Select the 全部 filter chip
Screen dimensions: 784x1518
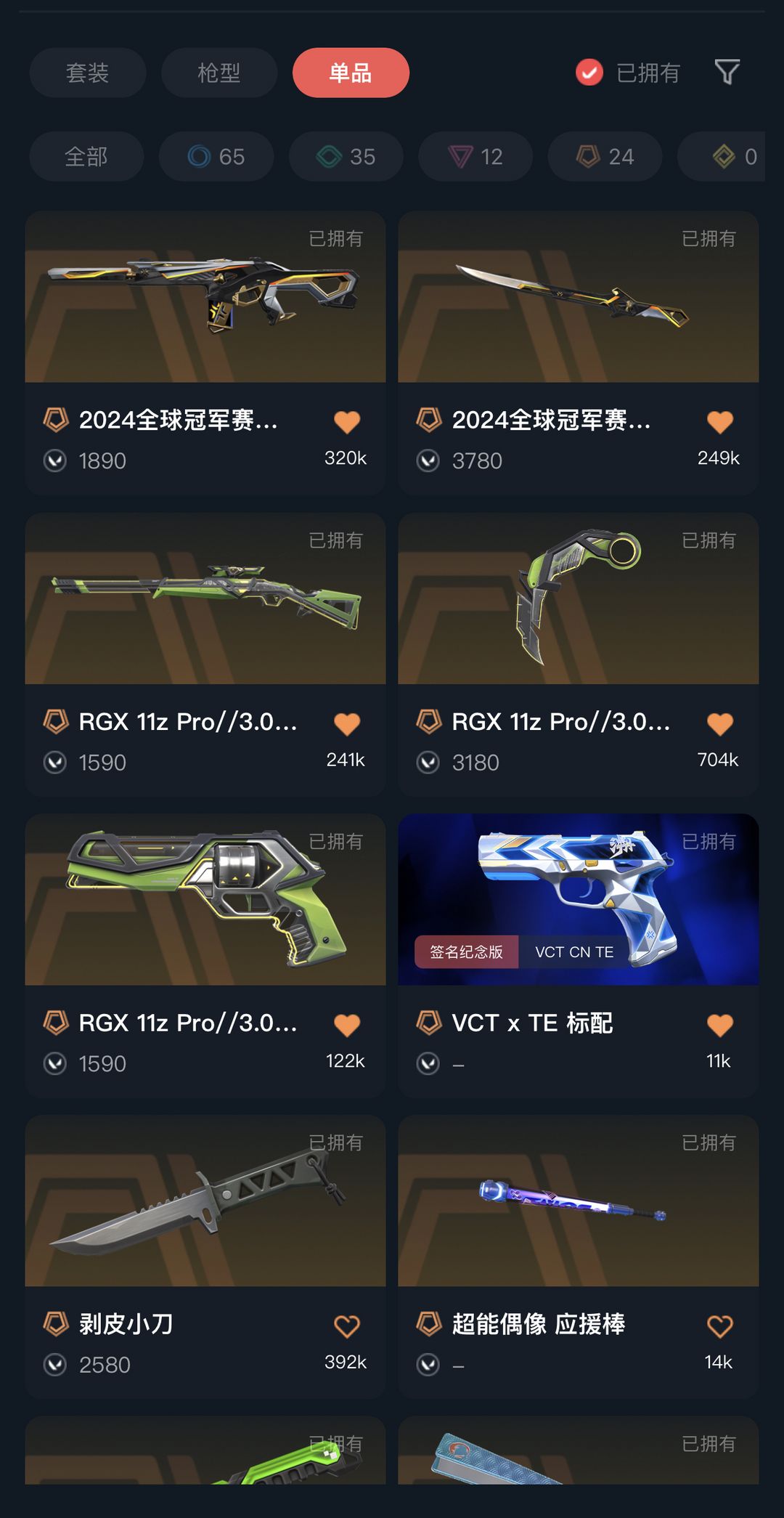86,156
